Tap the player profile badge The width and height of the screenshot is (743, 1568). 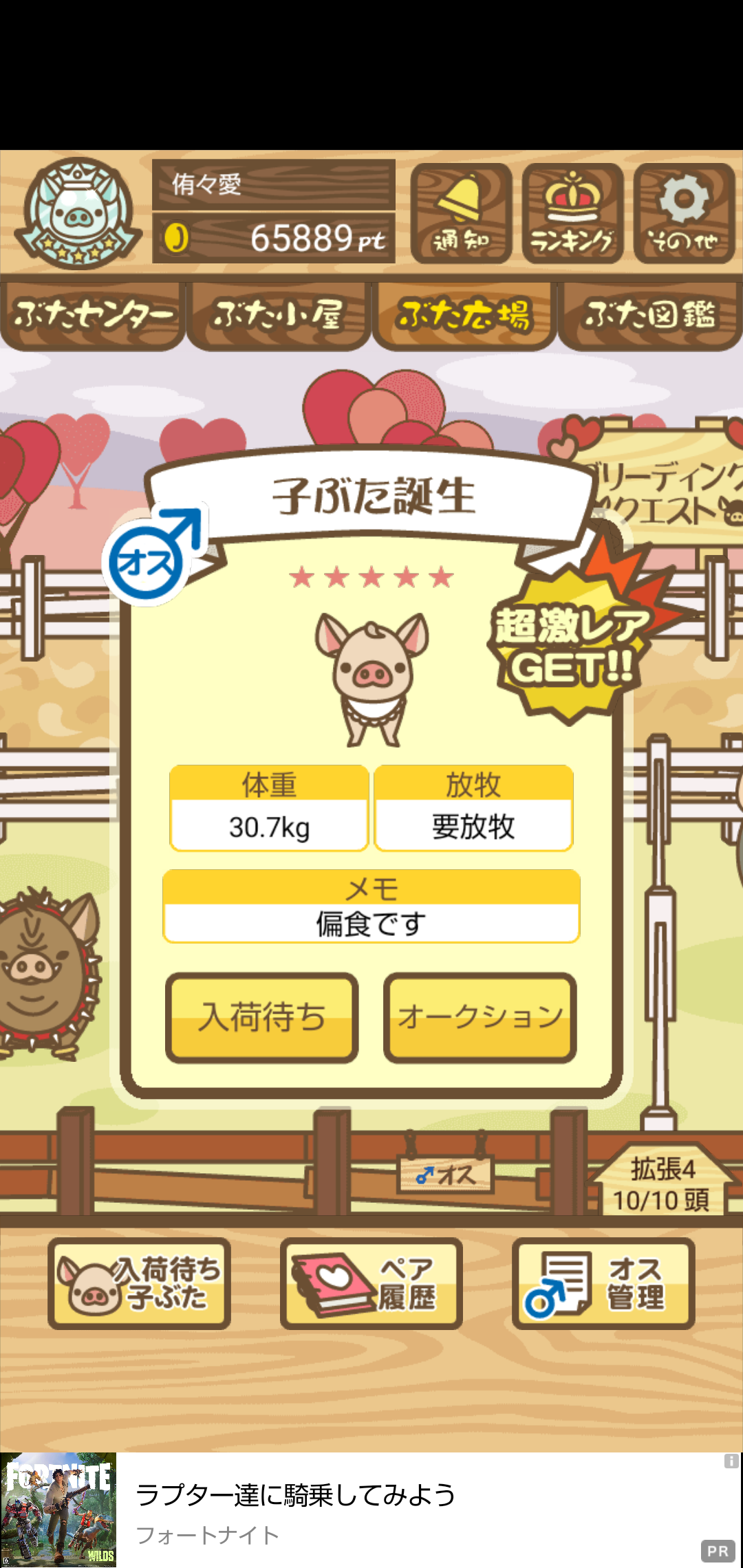pyautogui.click(x=78, y=213)
